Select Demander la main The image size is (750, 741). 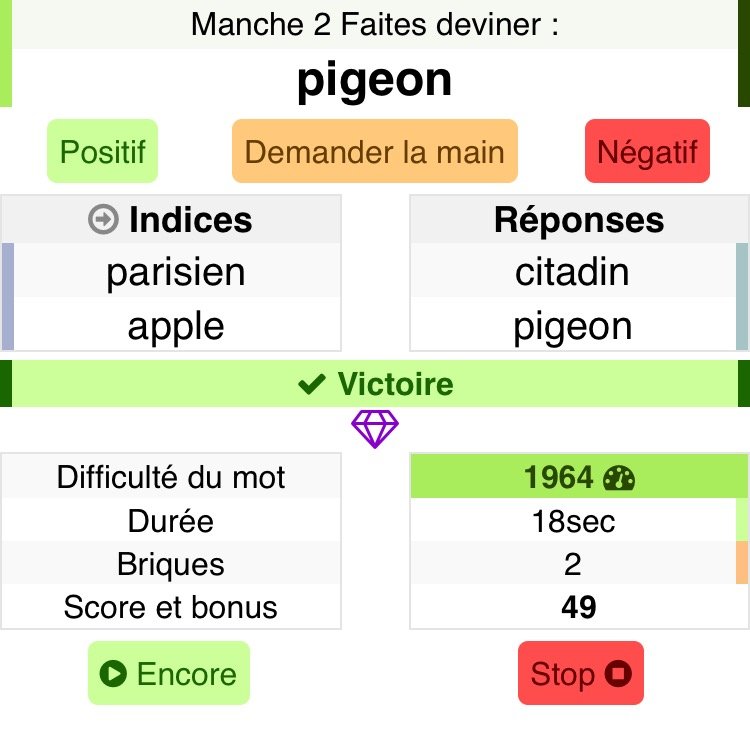pyautogui.click(x=374, y=152)
